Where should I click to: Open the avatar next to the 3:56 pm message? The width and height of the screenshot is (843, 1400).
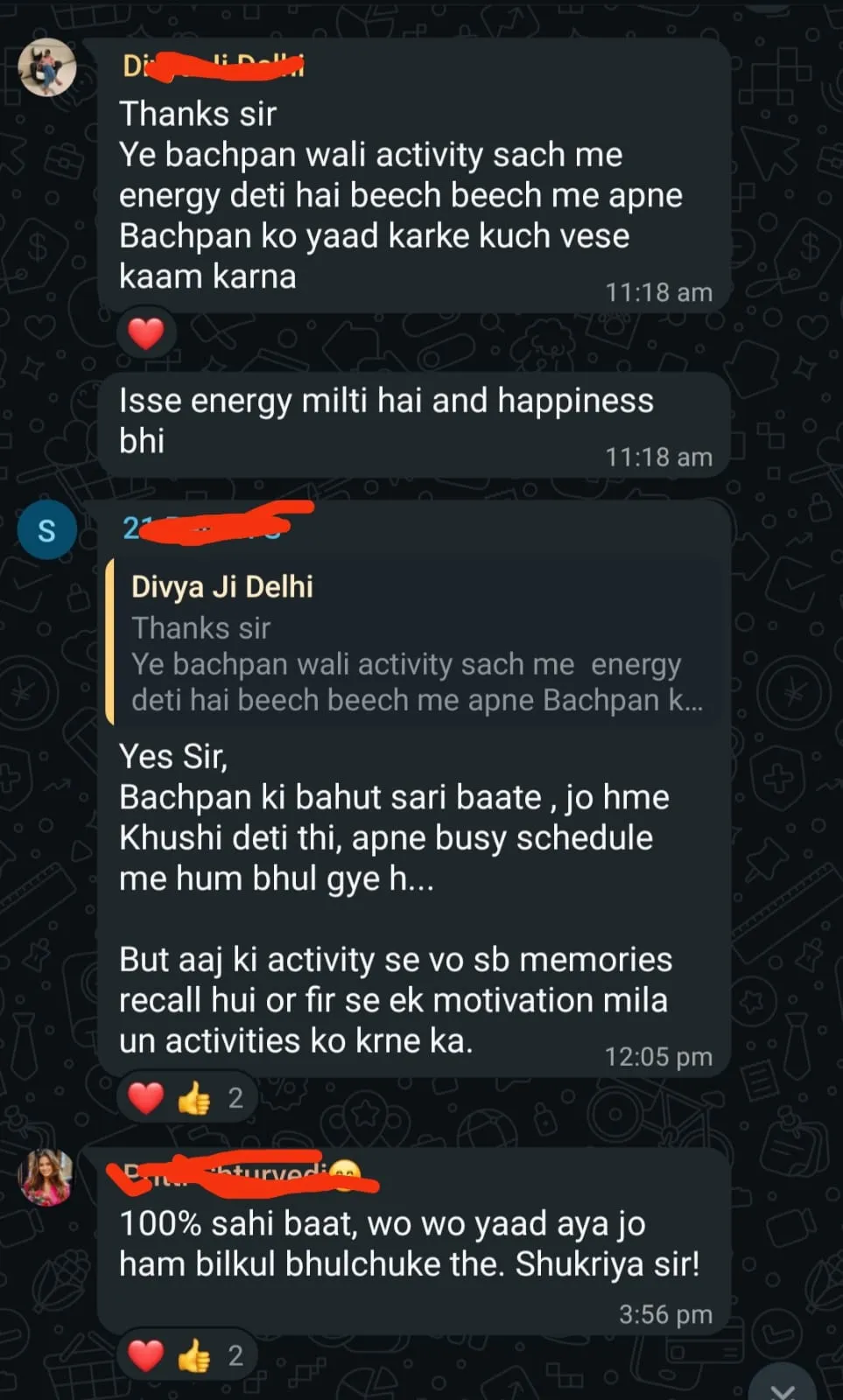coord(46,1177)
